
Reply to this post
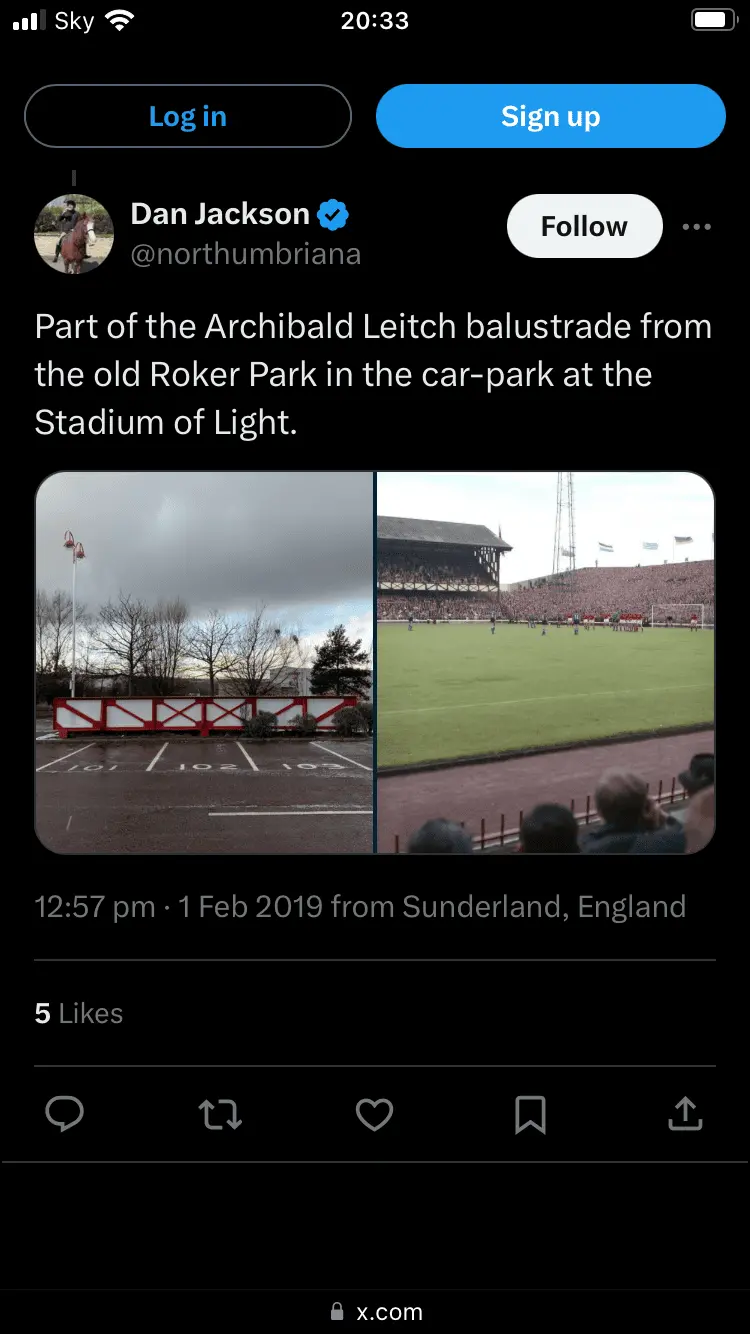[65, 1114]
